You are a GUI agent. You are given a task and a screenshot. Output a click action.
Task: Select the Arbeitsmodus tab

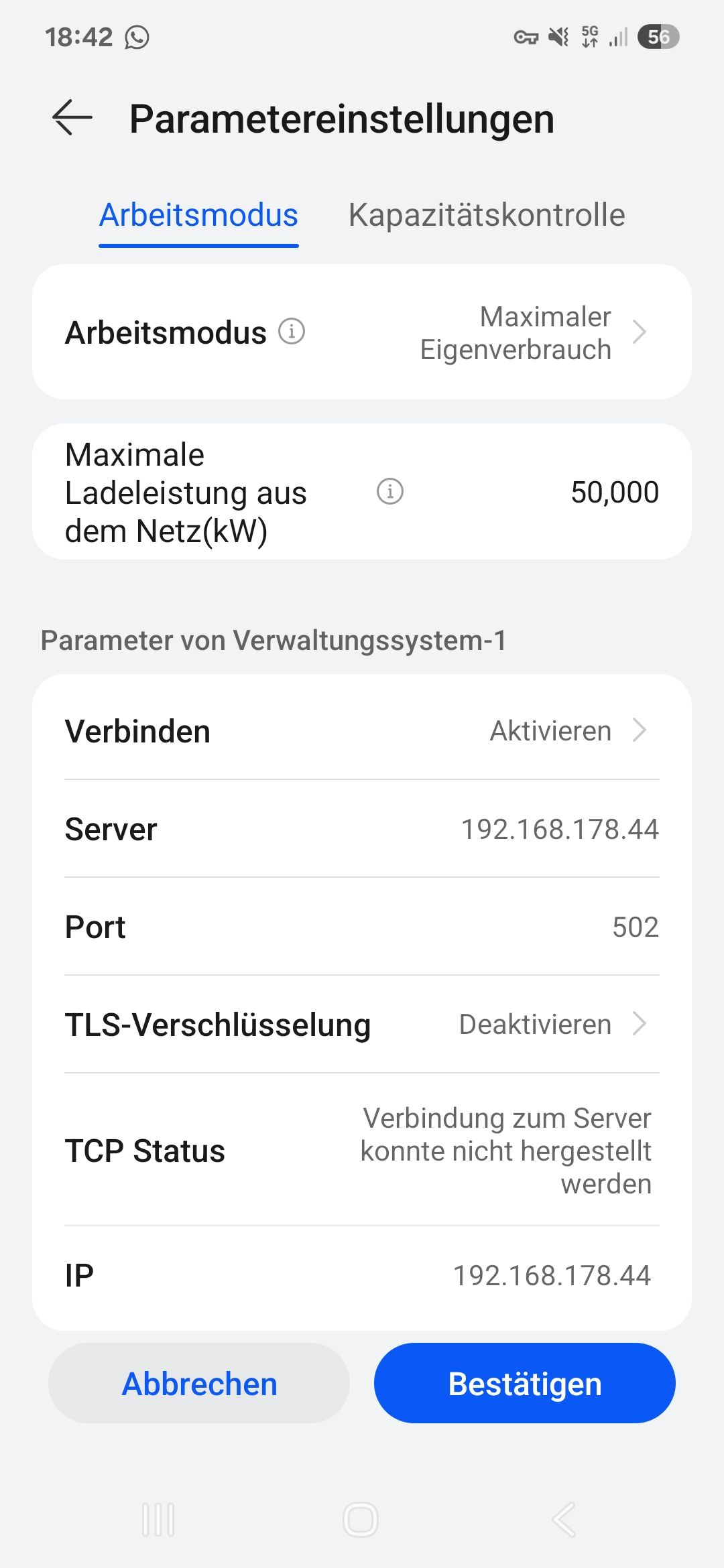click(198, 216)
